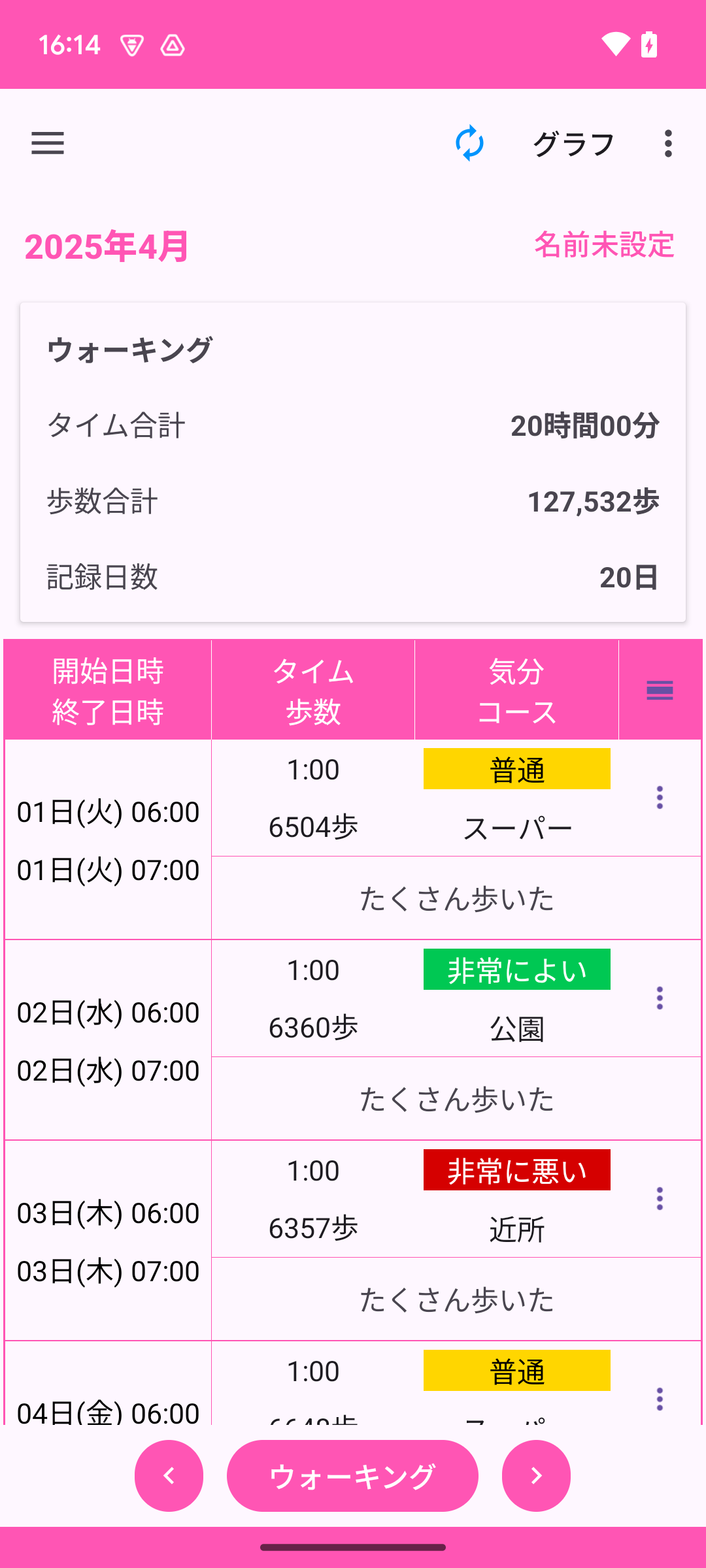Tap the ウォーキング activity button

click(352, 1475)
